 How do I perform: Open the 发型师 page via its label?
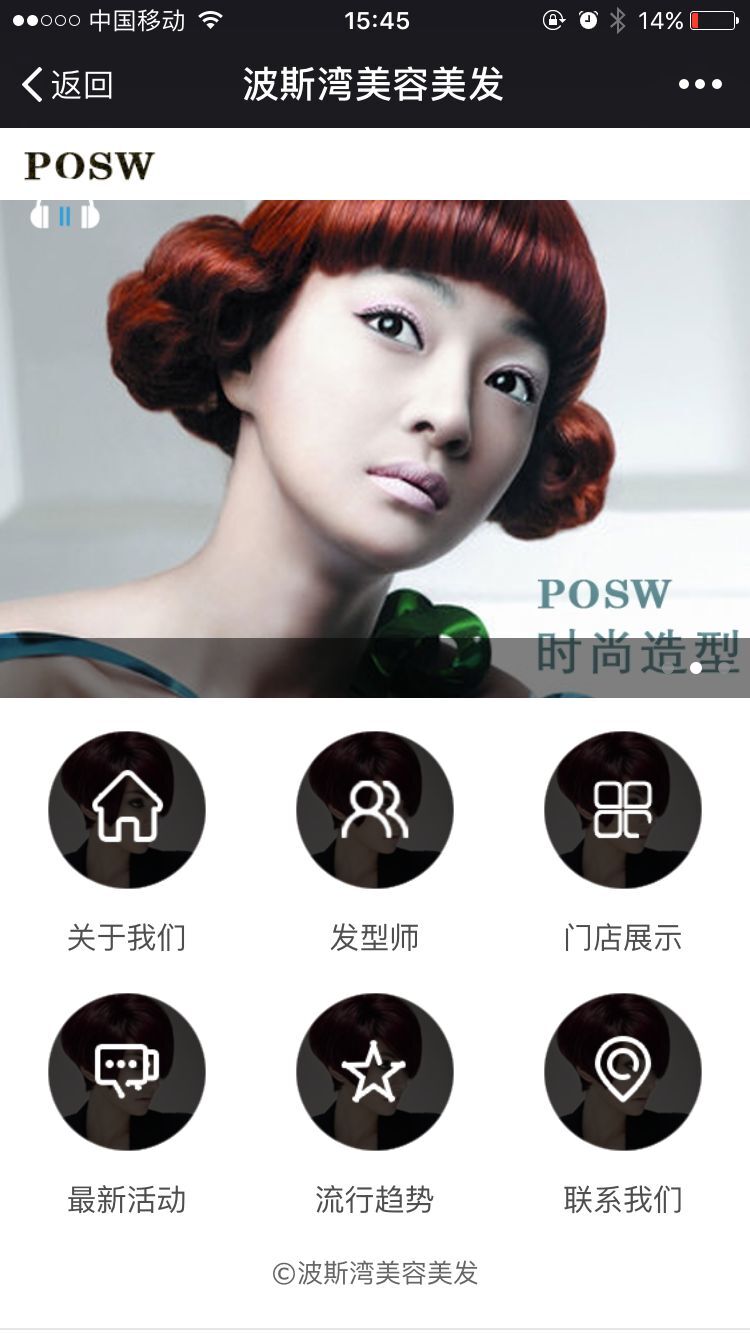click(374, 938)
